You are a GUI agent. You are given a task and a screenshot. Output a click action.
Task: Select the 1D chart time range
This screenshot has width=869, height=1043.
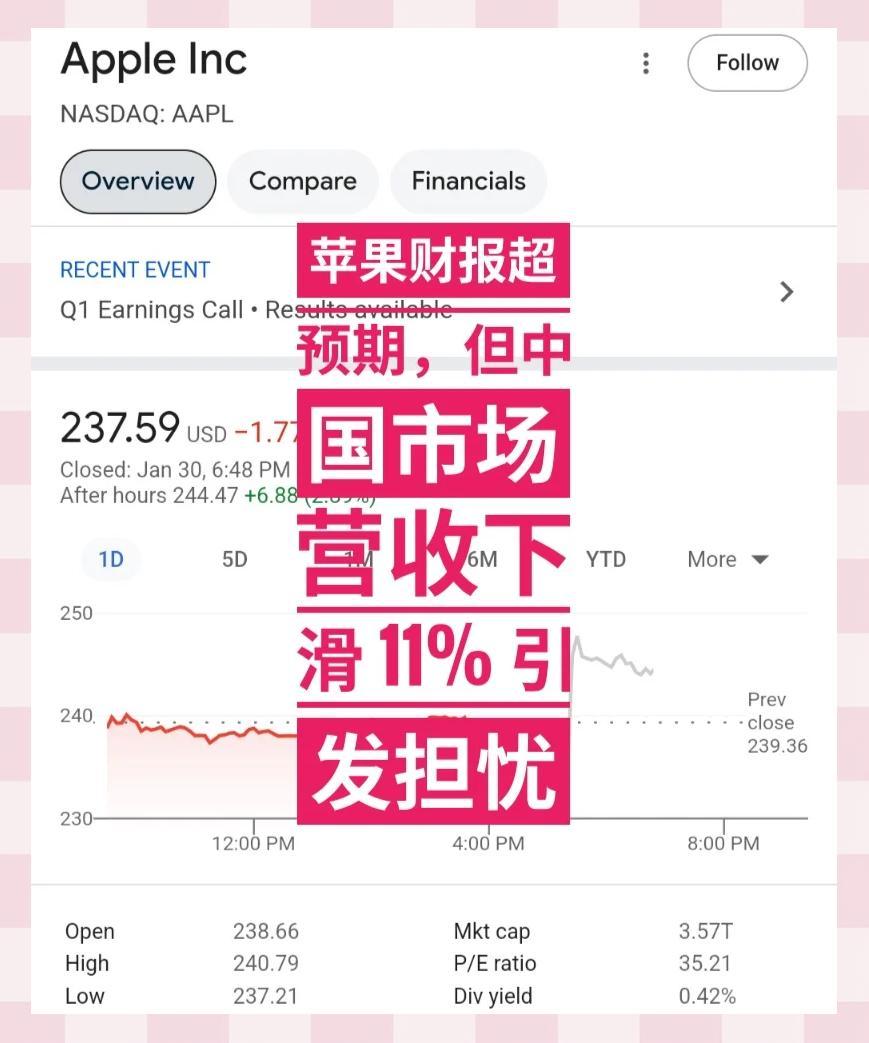110,560
